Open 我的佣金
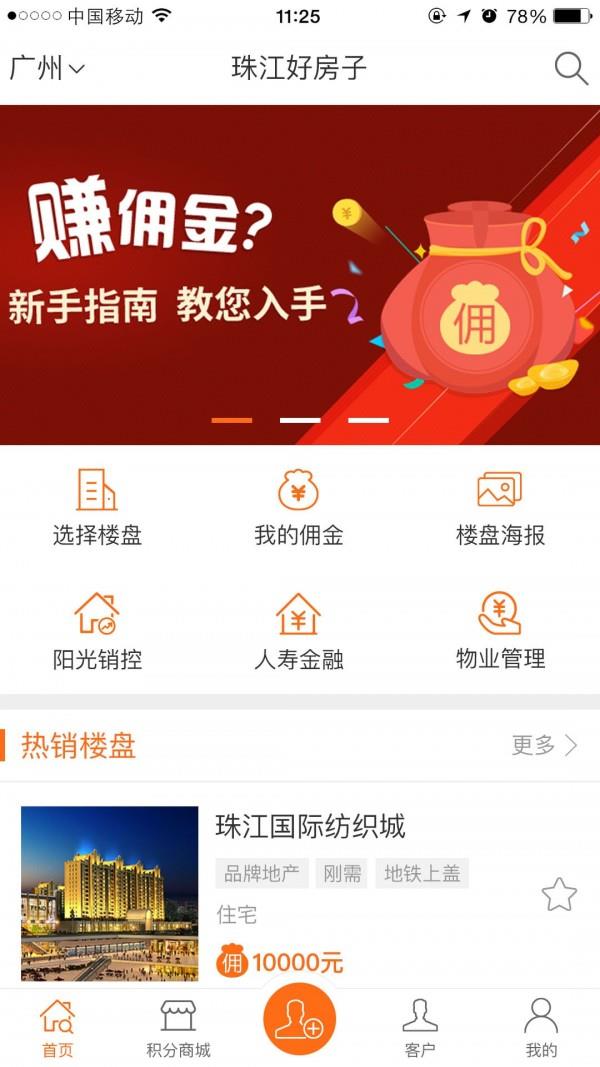The height and width of the screenshot is (1067, 600). tap(298, 508)
